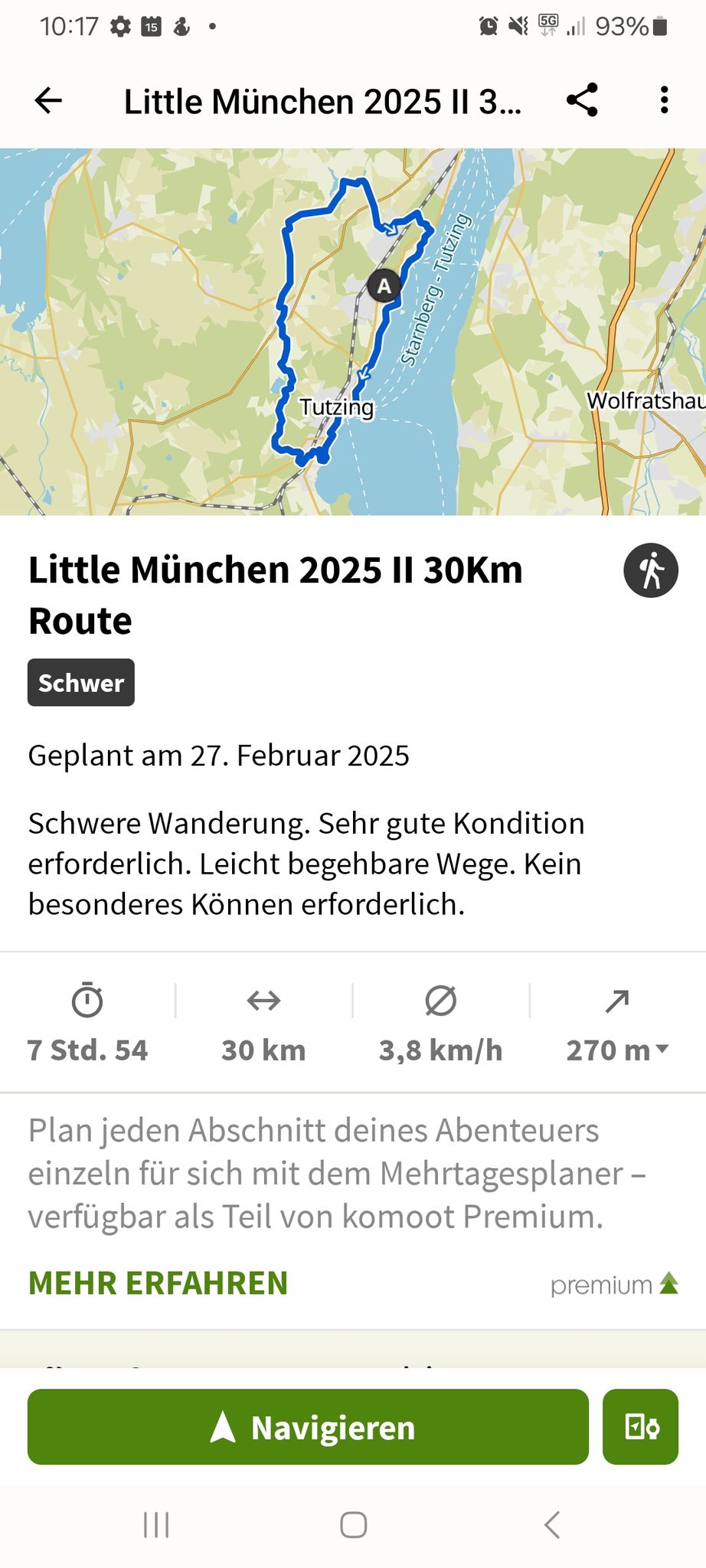The width and height of the screenshot is (706, 1568).
Task: Open the route map preview
Action: coord(353,332)
